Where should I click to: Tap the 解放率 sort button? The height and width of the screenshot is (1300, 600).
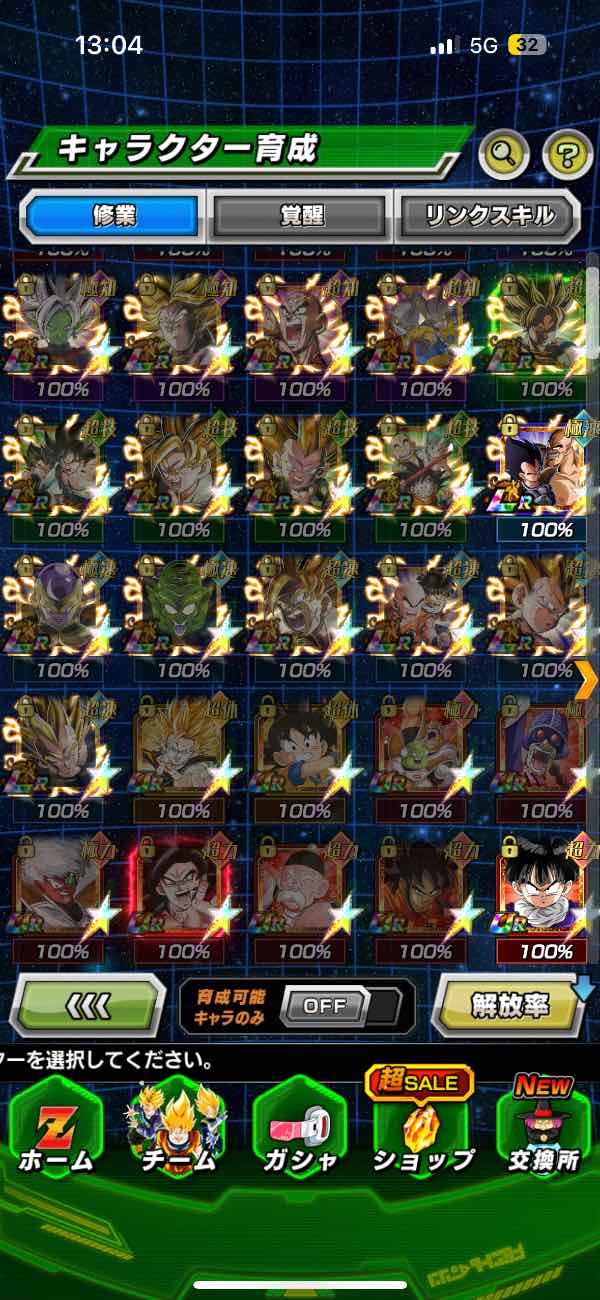tap(509, 1005)
